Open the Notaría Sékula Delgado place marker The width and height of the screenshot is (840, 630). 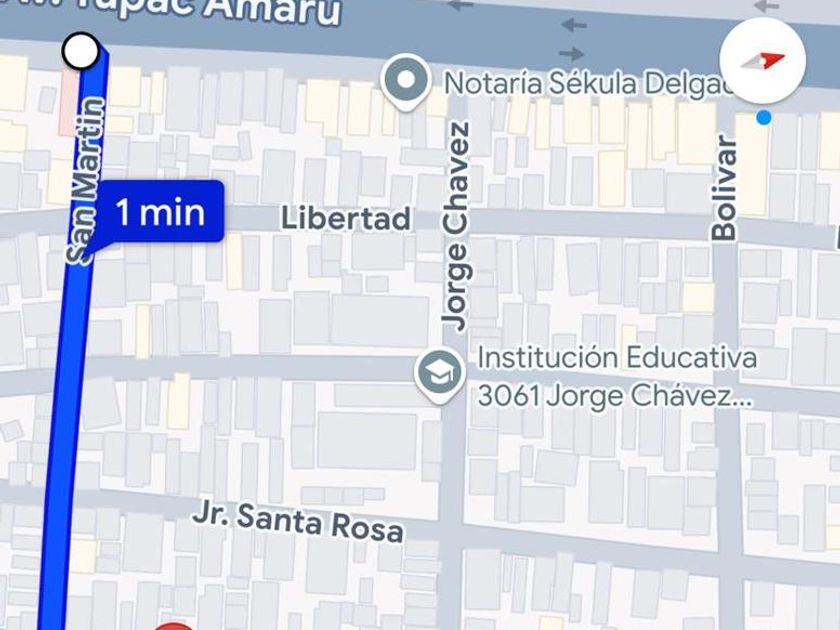[405, 81]
